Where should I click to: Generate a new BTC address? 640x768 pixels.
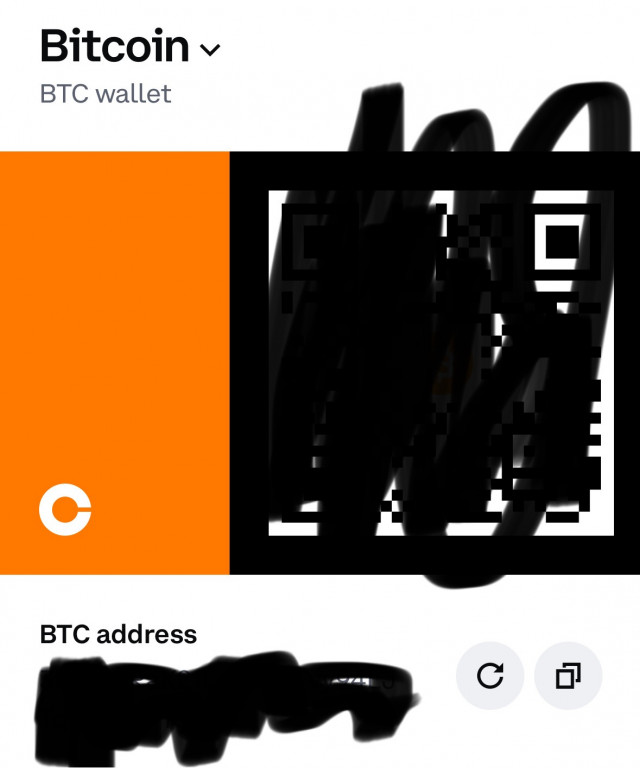point(490,676)
